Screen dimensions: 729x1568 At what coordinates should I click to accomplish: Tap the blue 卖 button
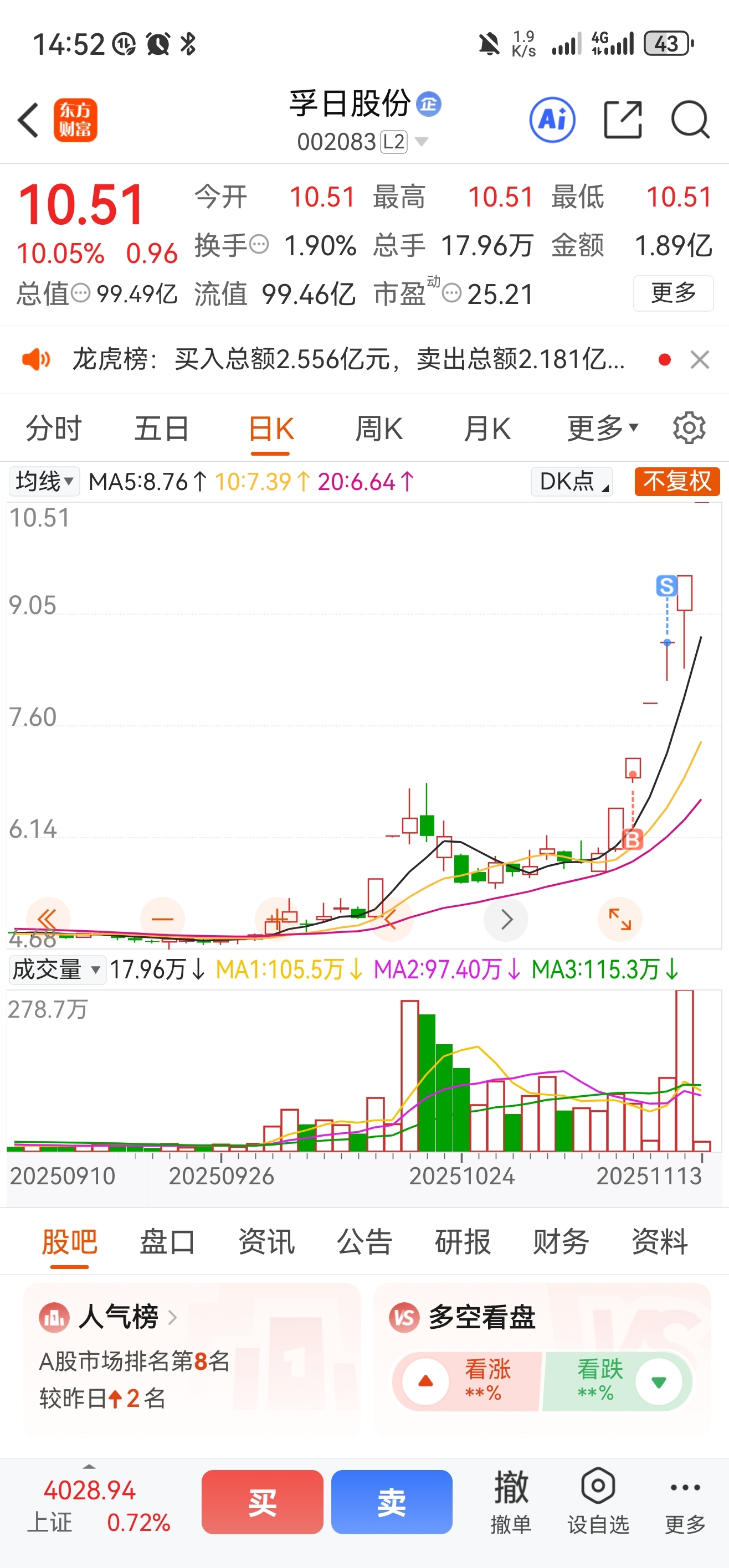[x=392, y=1502]
